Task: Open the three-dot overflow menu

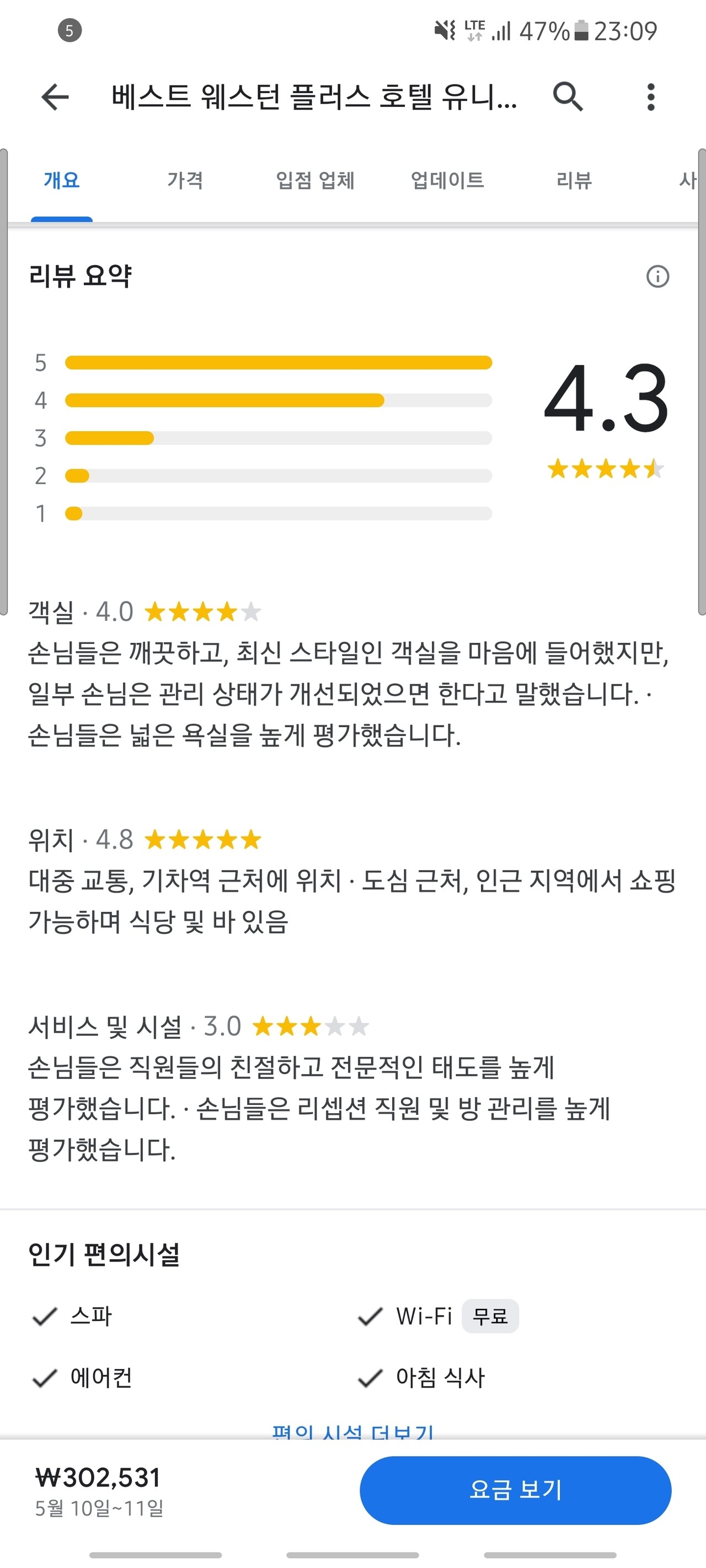Action: pos(650,98)
